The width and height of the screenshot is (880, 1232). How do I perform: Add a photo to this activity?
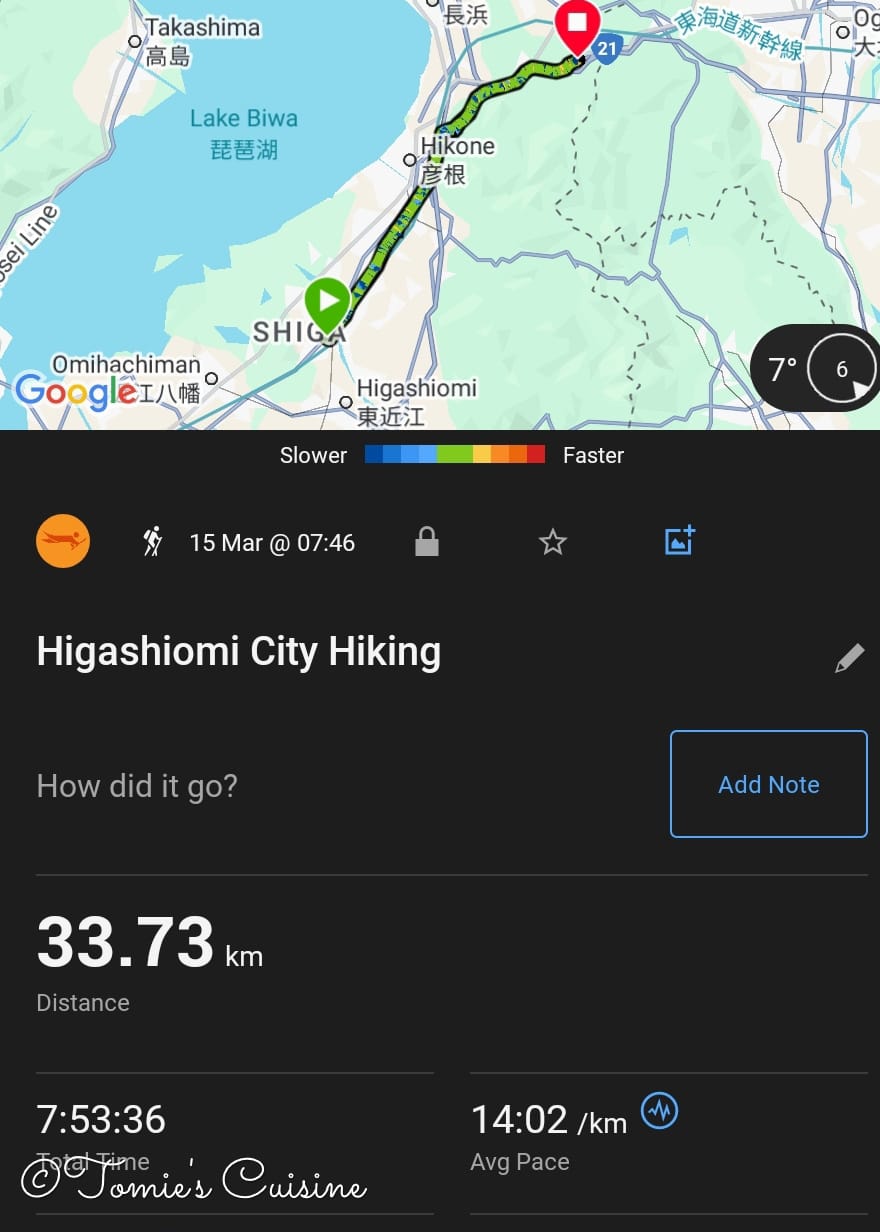pos(680,541)
